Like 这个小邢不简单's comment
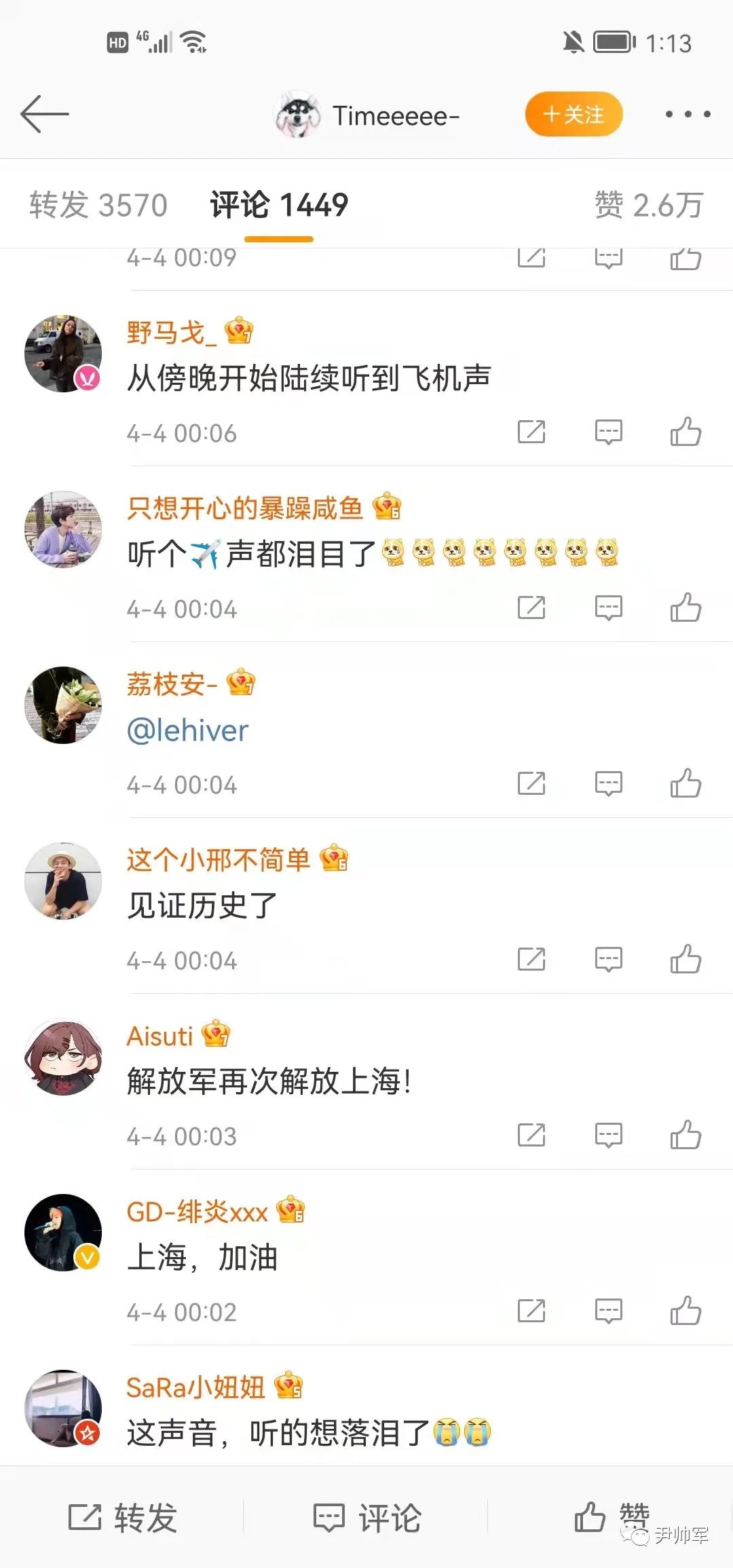This screenshot has width=733, height=1568. point(685,960)
